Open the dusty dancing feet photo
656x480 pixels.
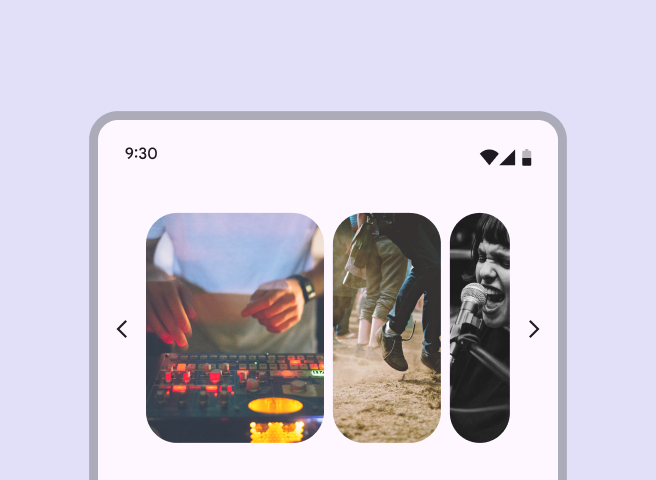click(387, 328)
